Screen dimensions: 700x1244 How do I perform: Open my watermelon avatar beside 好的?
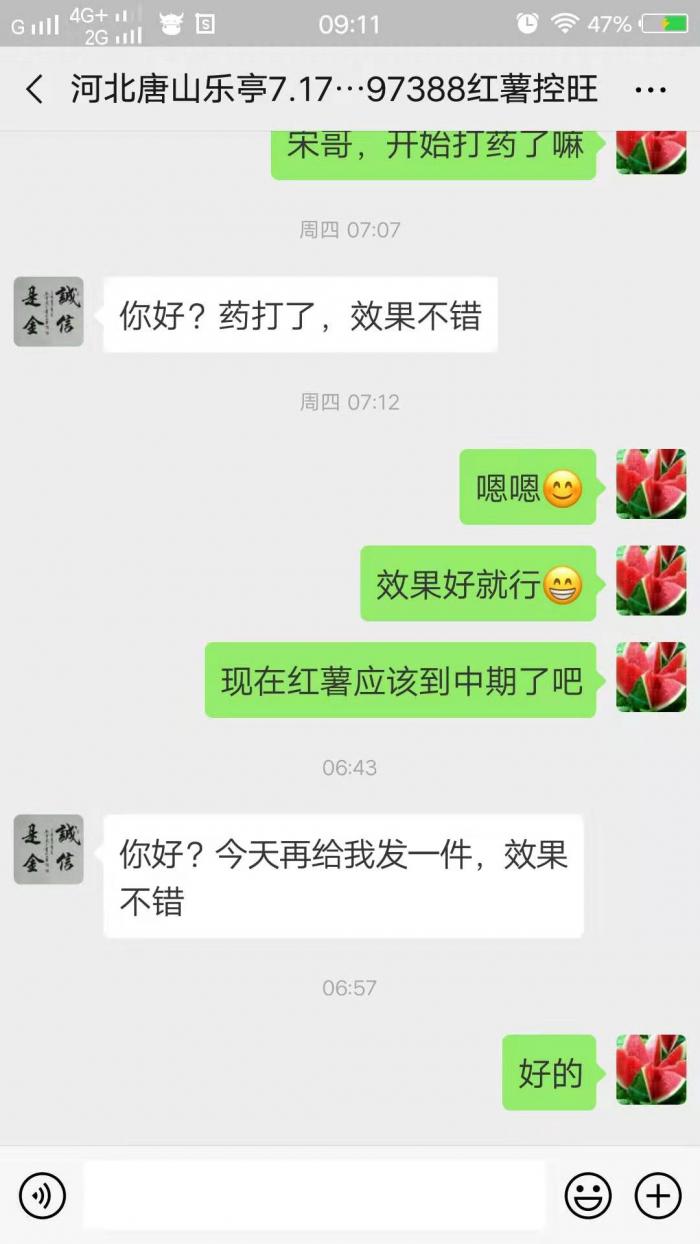[651, 1069]
